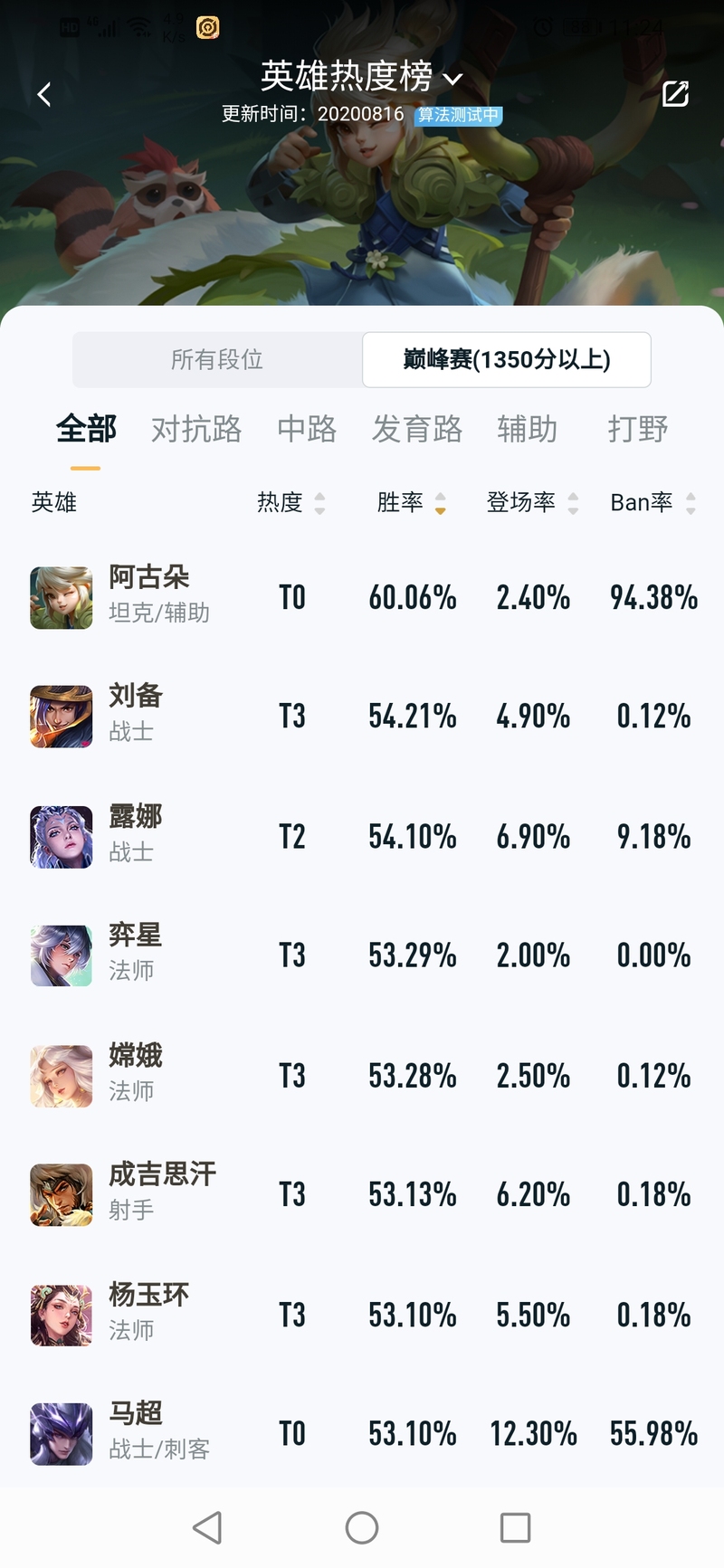Screen dimensions: 724x1568
Task: Switch to 所有段位 segment
Action: point(217,359)
